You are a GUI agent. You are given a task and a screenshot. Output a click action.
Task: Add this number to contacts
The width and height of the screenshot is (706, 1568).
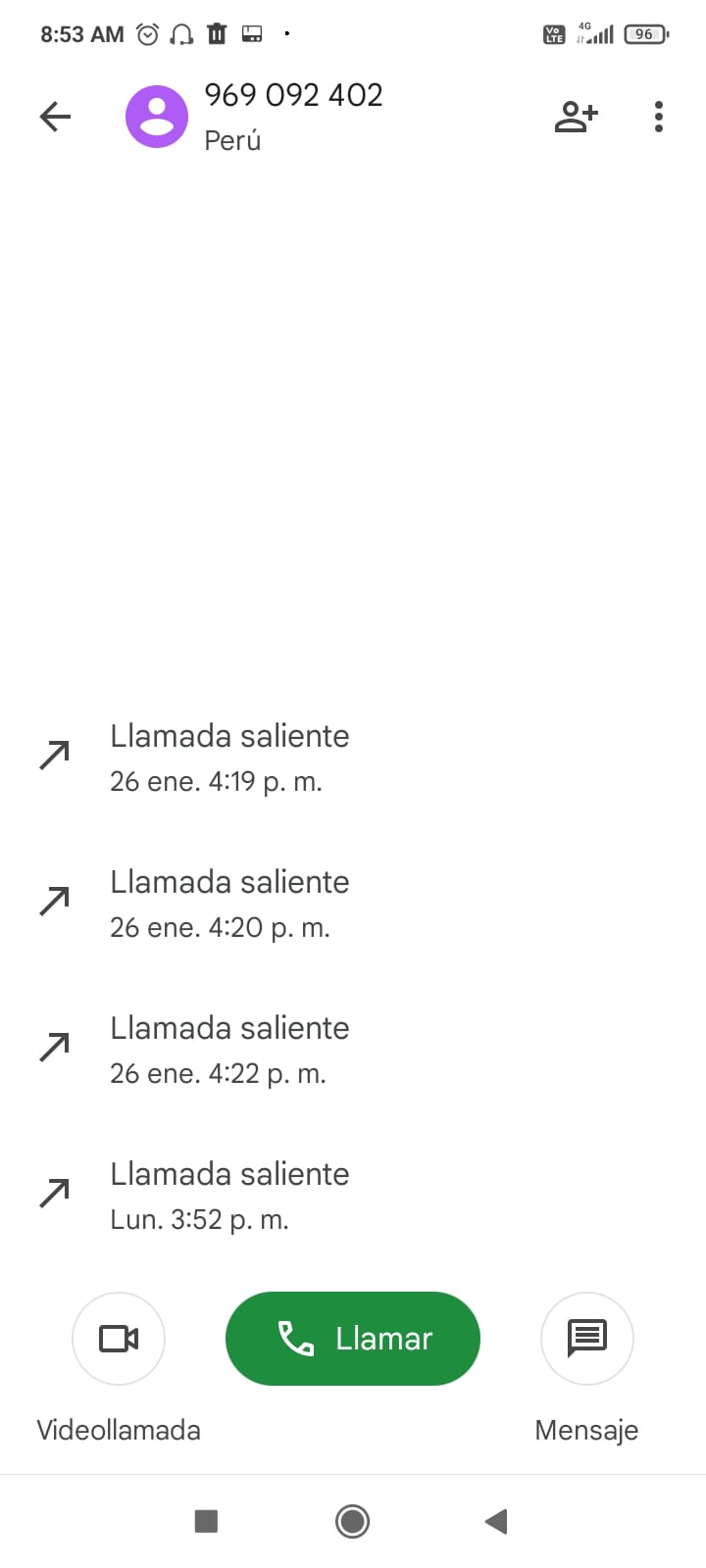[576, 117]
